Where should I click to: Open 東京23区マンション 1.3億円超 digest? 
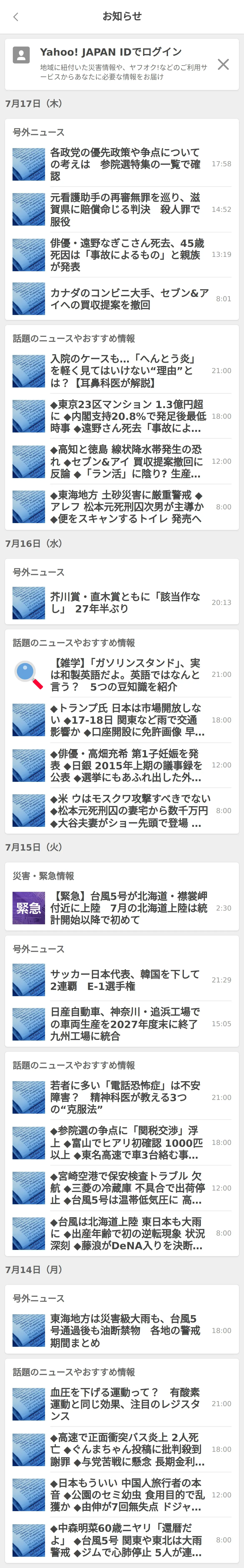(125, 416)
